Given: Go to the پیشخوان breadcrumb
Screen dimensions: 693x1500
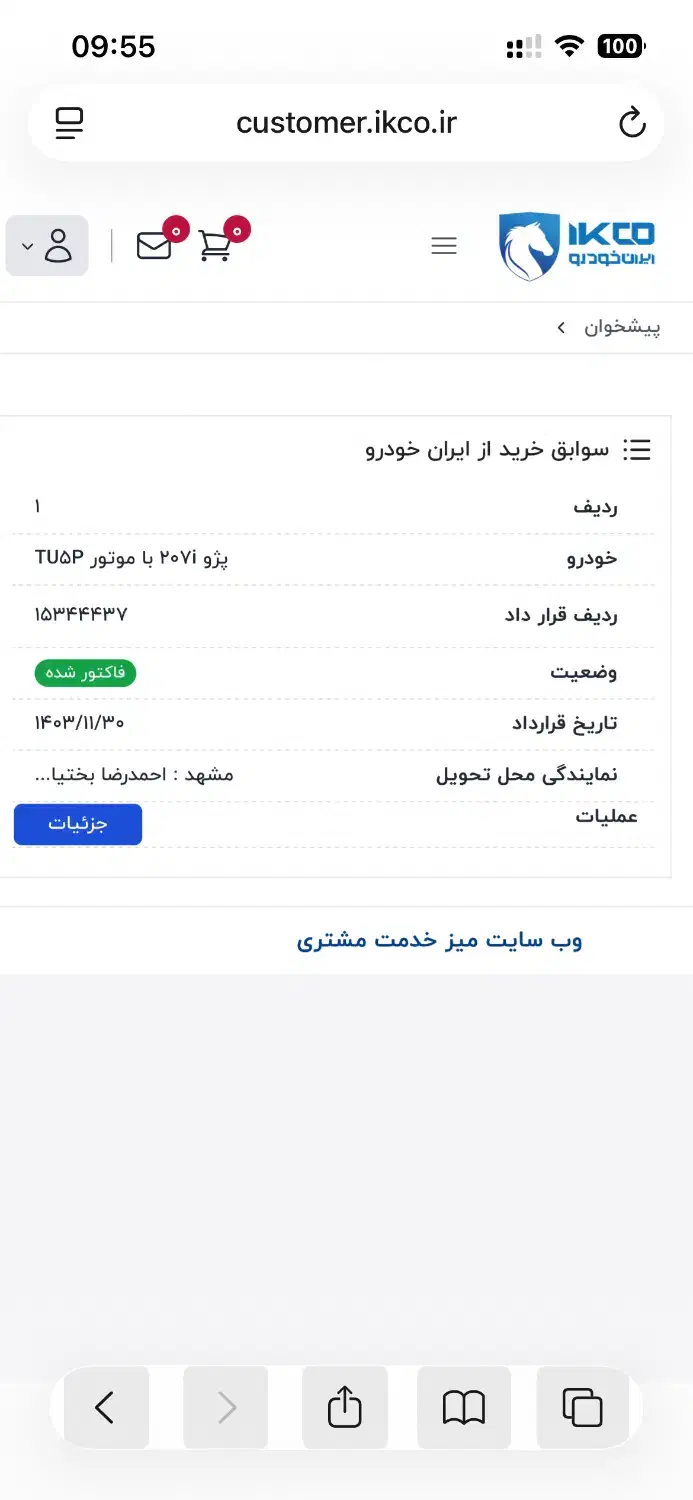Looking at the screenshot, I should coord(622,328).
